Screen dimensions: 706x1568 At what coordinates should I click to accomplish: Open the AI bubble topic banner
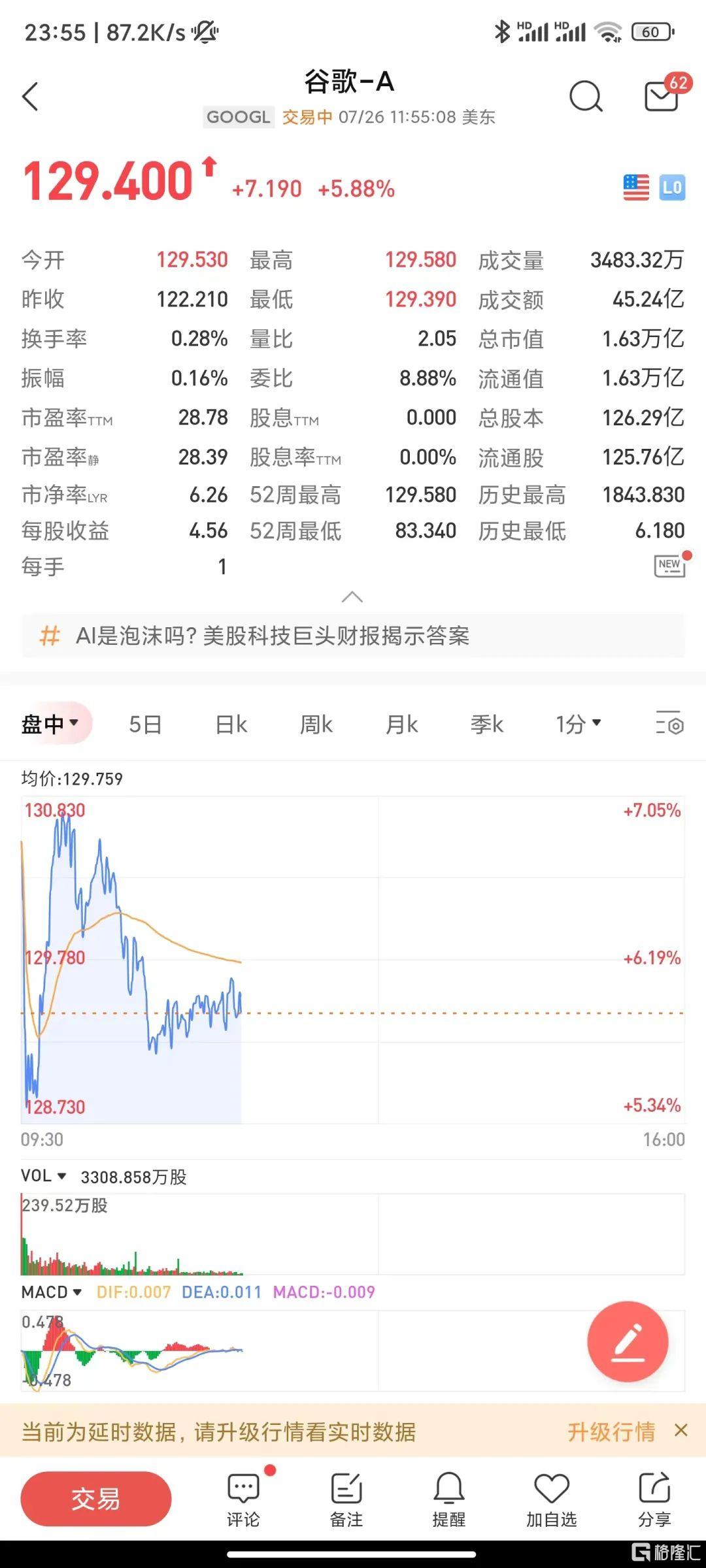point(353,636)
